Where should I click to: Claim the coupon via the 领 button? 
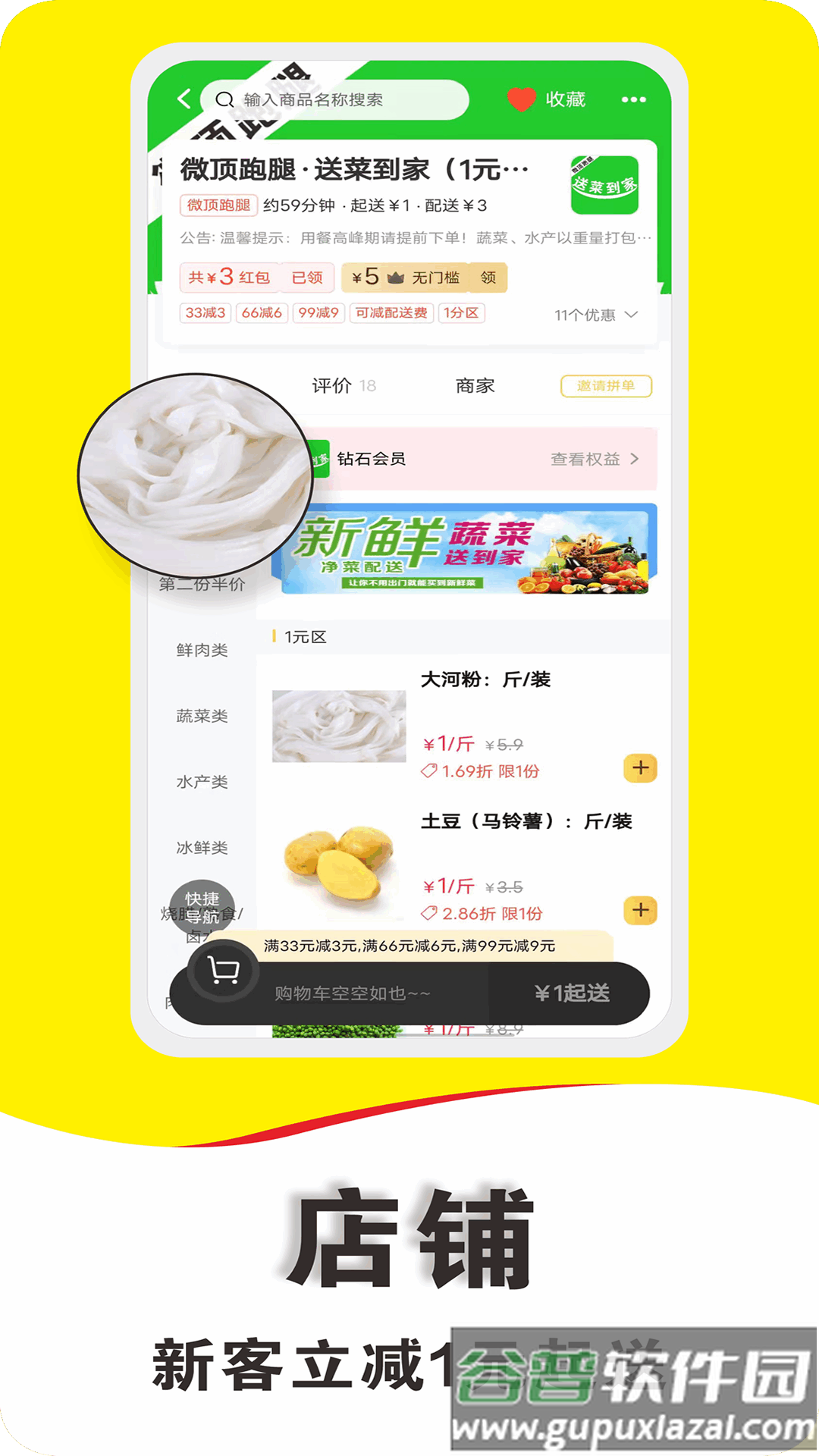tap(486, 278)
